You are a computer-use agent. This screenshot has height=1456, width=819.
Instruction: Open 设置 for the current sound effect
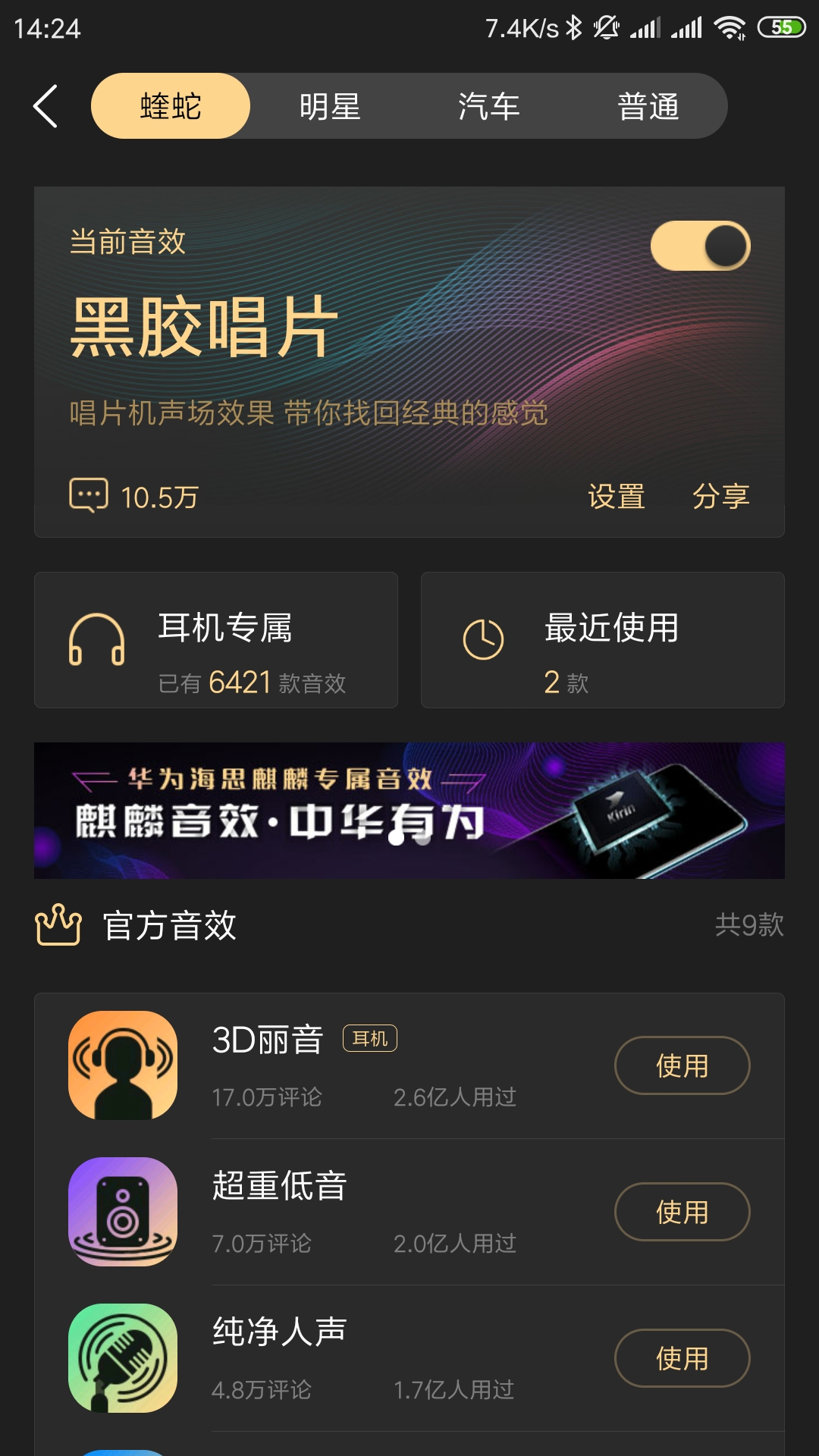coord(617,497)
